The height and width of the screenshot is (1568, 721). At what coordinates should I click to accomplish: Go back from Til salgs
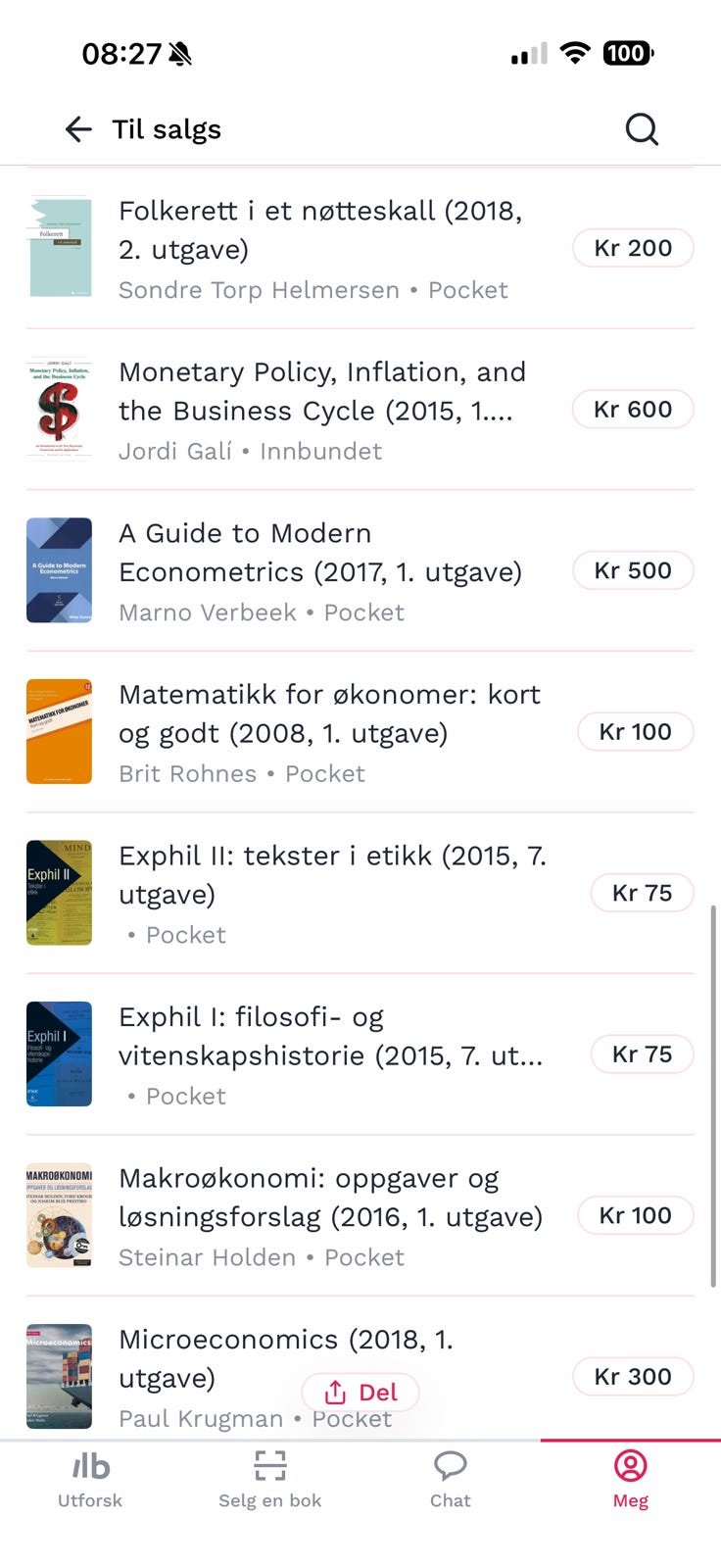click(78, 129)
